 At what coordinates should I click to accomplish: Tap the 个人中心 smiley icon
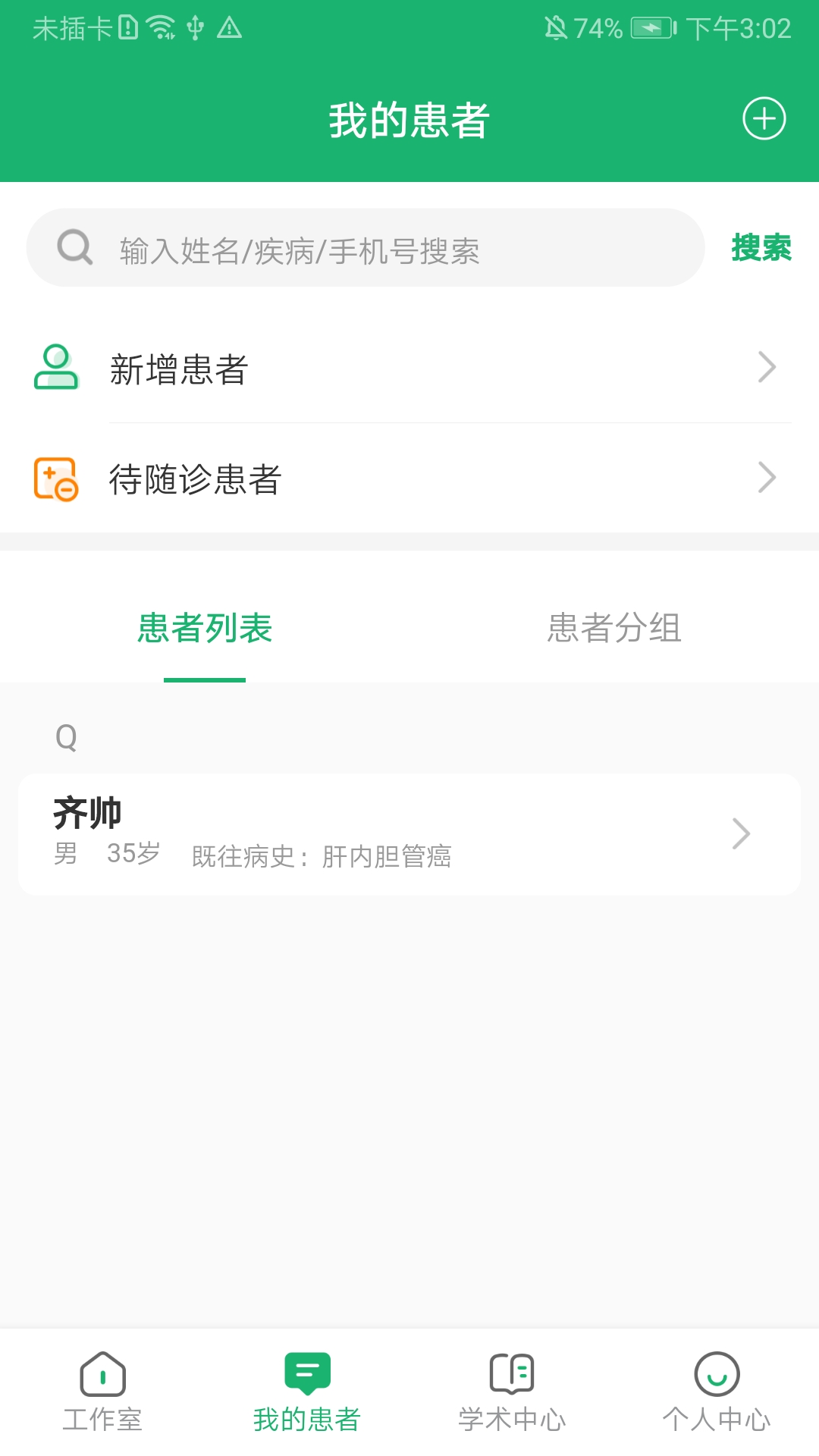[x=717, y=1381]
